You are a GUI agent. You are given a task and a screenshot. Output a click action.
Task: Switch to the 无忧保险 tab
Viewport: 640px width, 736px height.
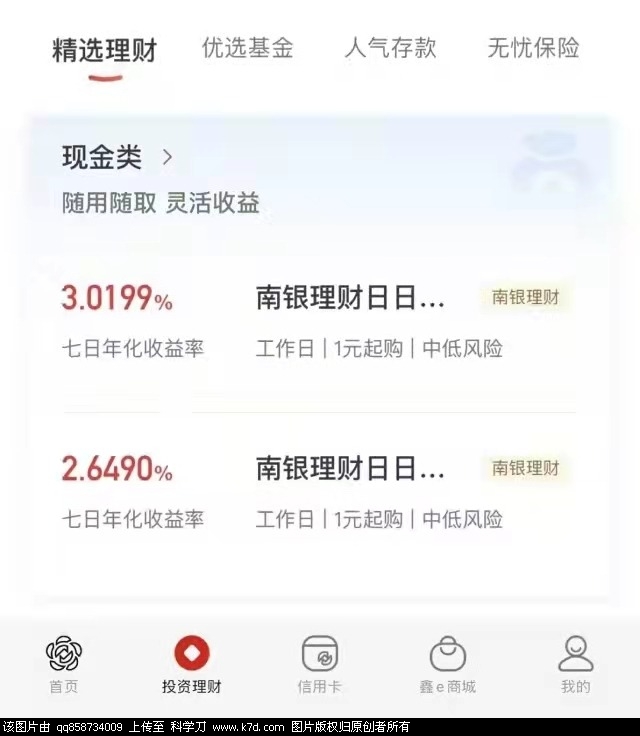click(x=533, y=48)
